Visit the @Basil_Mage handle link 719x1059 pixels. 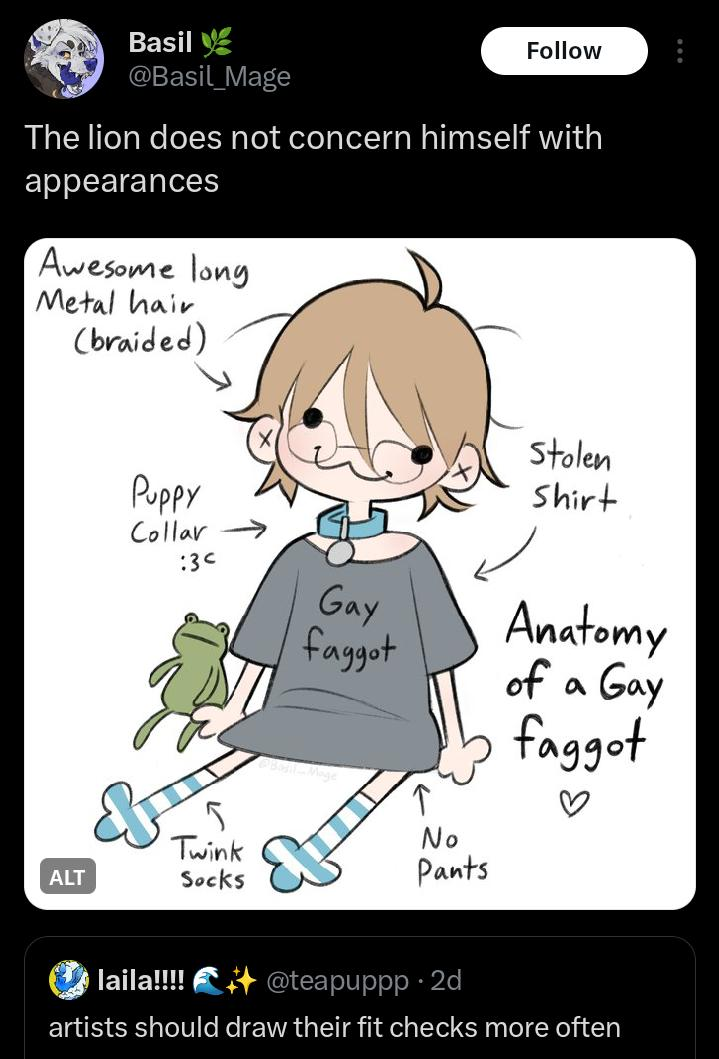point(209,76)
